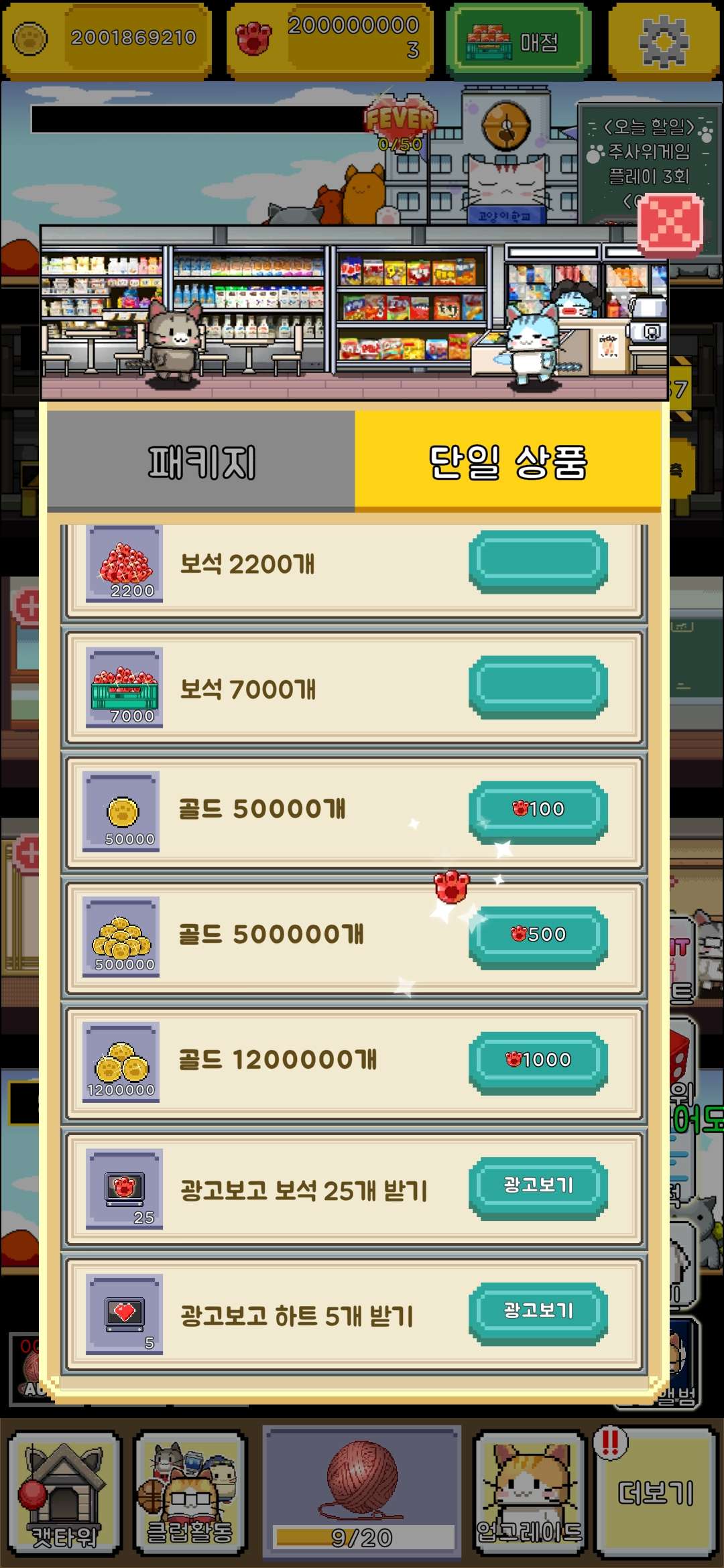This screenshot has width=724, height=1568.
Task: Open 클럽활동 section
Action: [190, 1493]
